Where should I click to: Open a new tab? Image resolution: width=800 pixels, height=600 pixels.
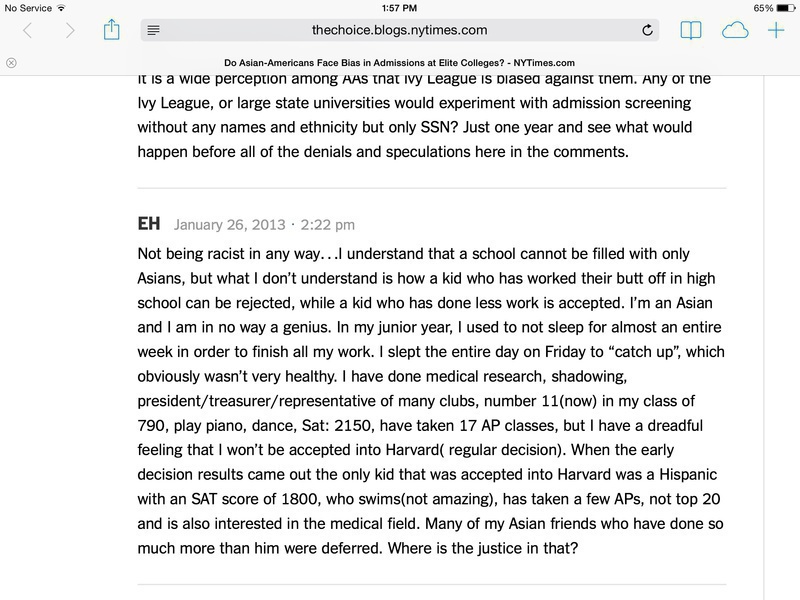(776, 30)
